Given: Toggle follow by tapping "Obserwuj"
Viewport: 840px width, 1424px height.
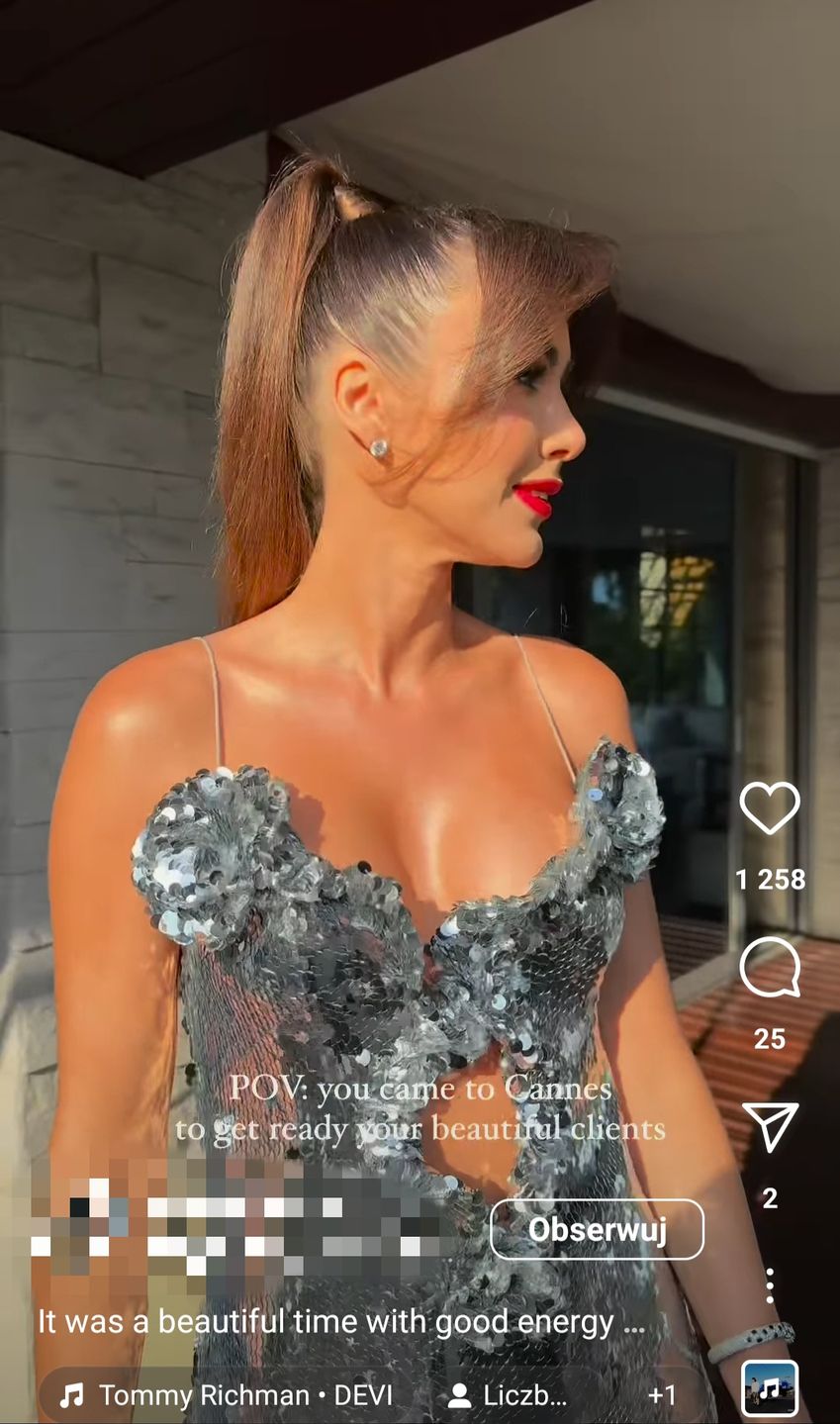Looking at the screenshot, I should tap(597, 1229).
